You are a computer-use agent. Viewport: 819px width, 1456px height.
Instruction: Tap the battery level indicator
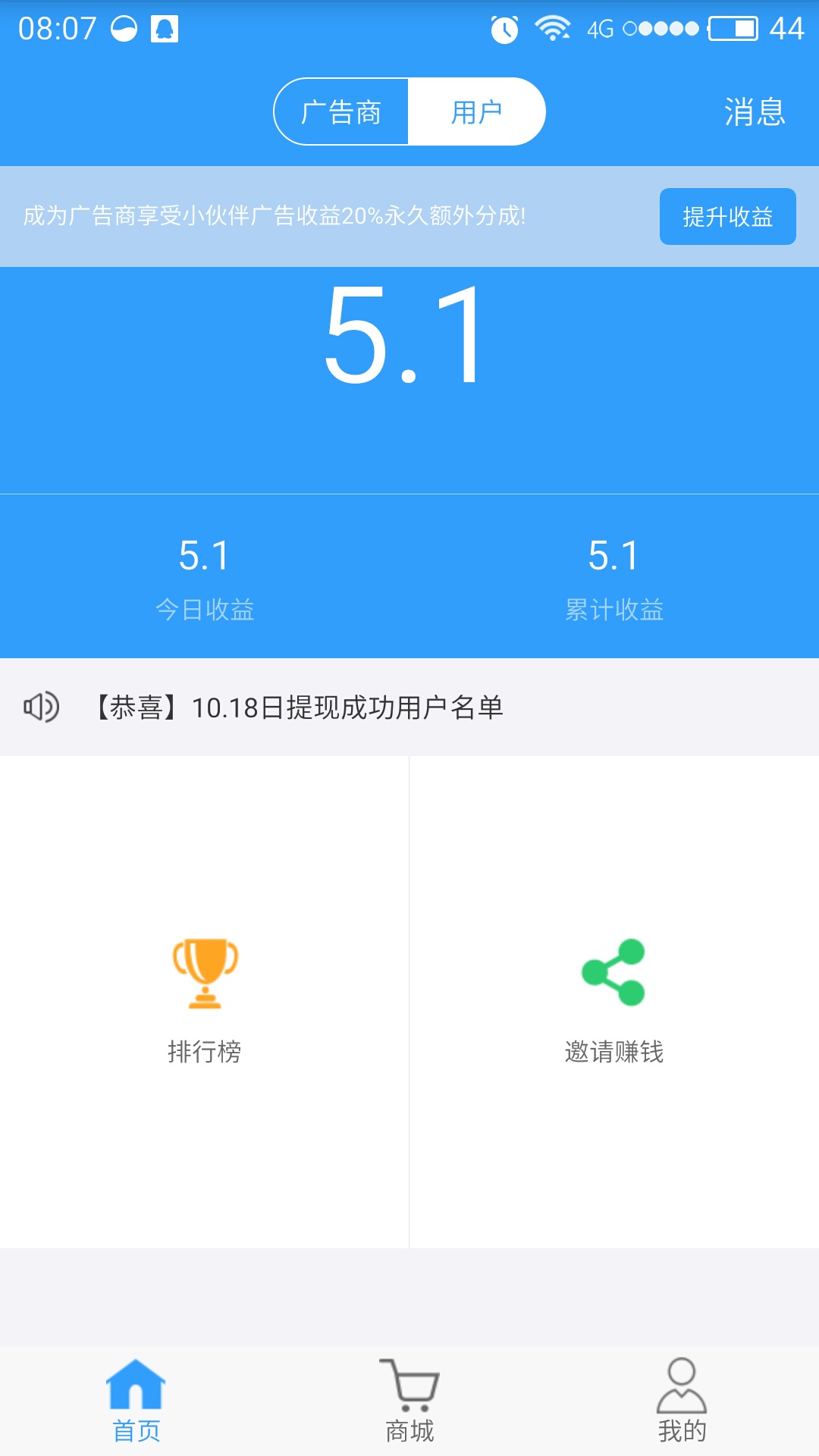732,27
